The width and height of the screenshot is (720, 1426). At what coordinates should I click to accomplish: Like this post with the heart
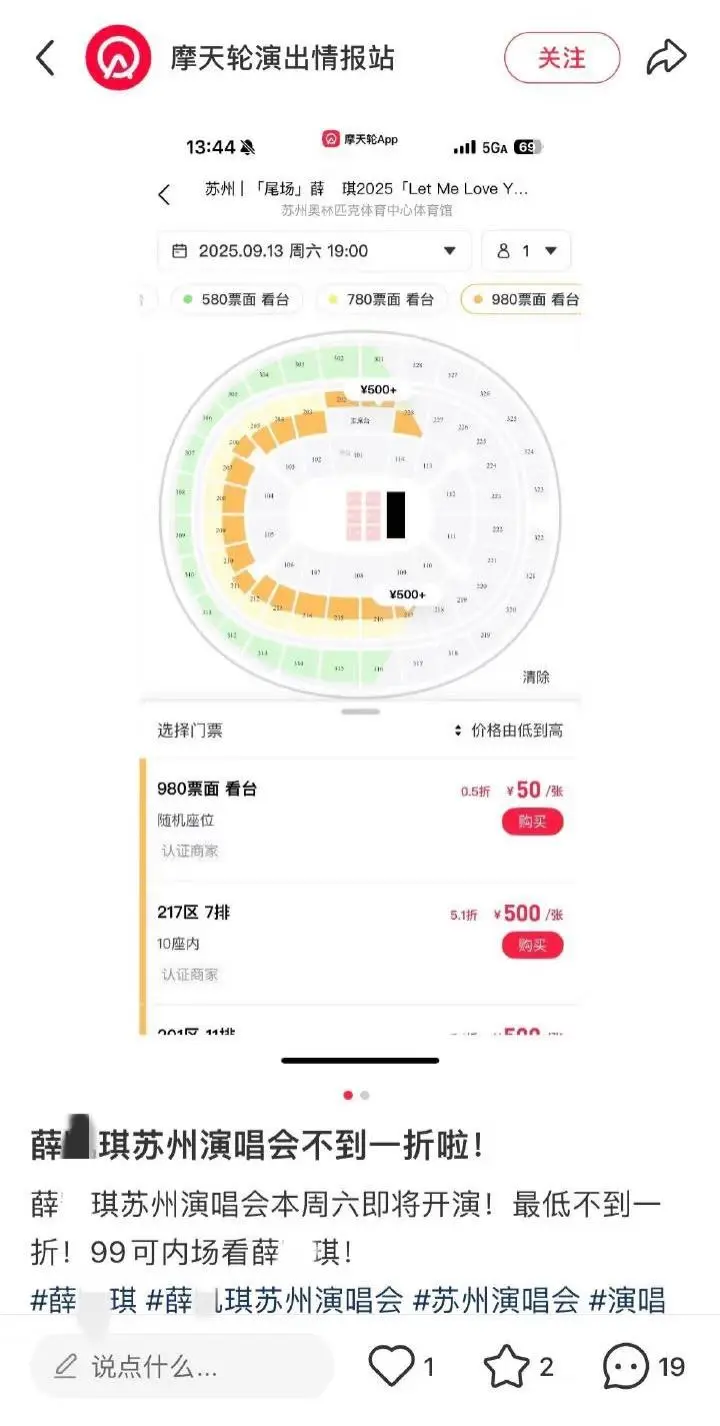(392, 1366)
